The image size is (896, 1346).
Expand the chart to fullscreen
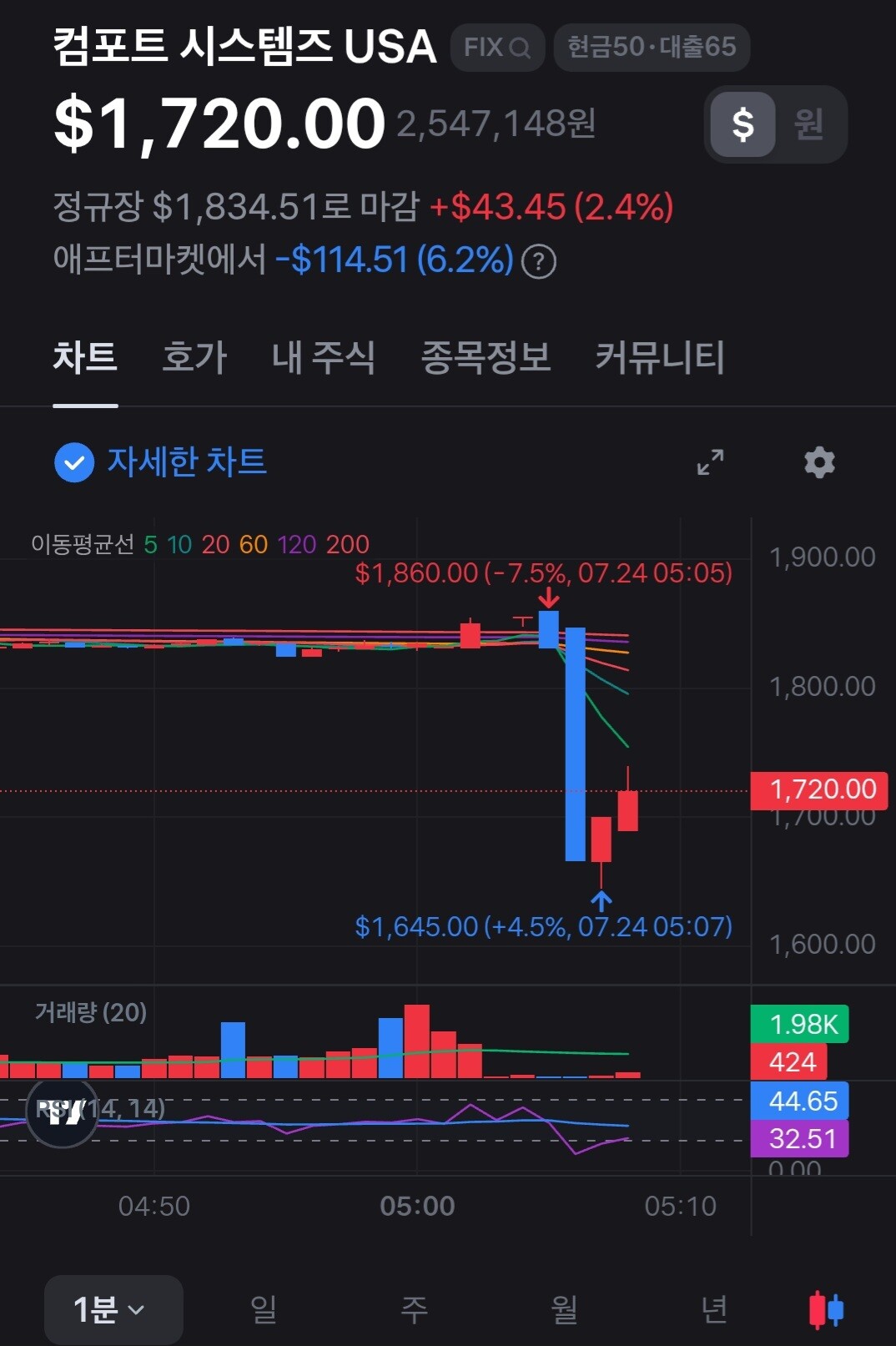click(711, 462)
